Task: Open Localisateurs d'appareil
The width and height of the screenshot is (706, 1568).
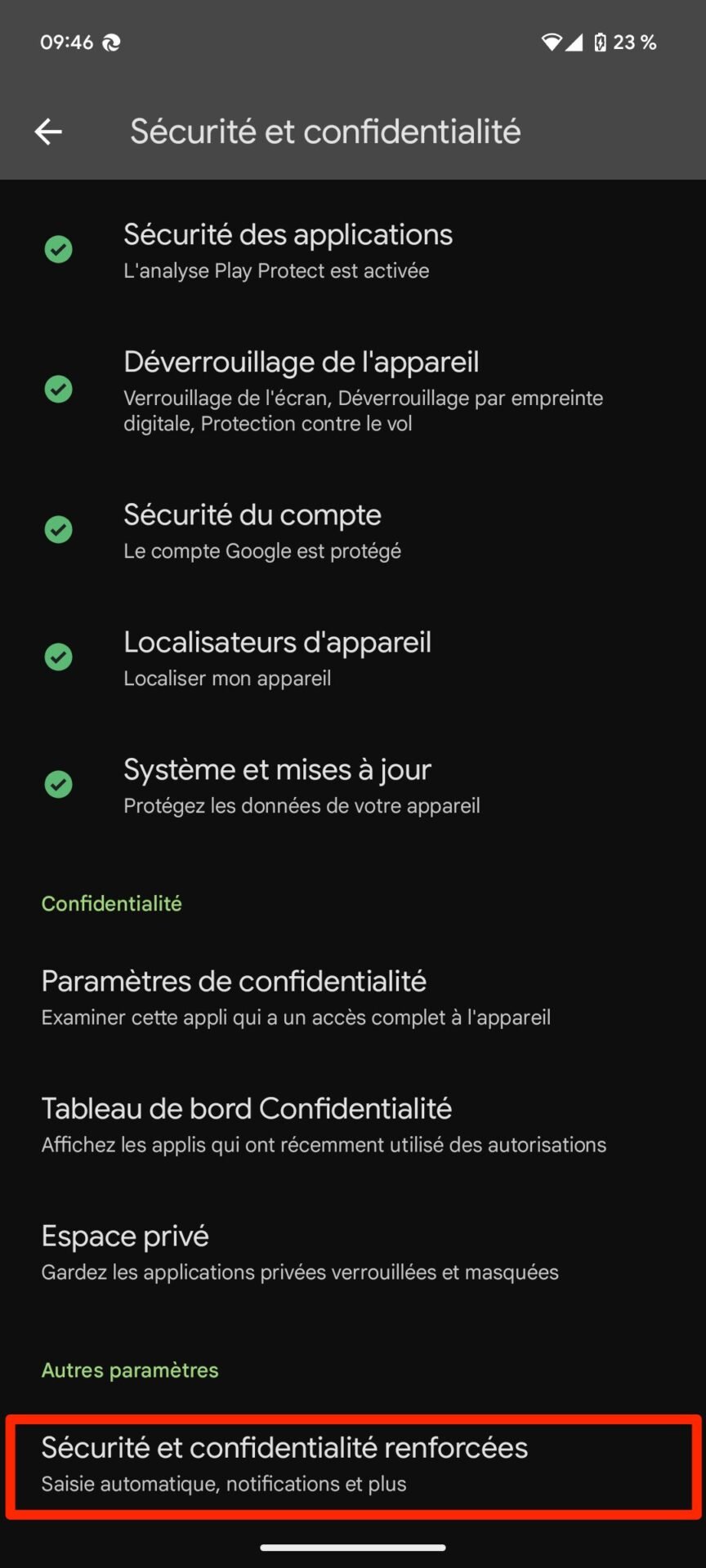Action: point(353,658)
